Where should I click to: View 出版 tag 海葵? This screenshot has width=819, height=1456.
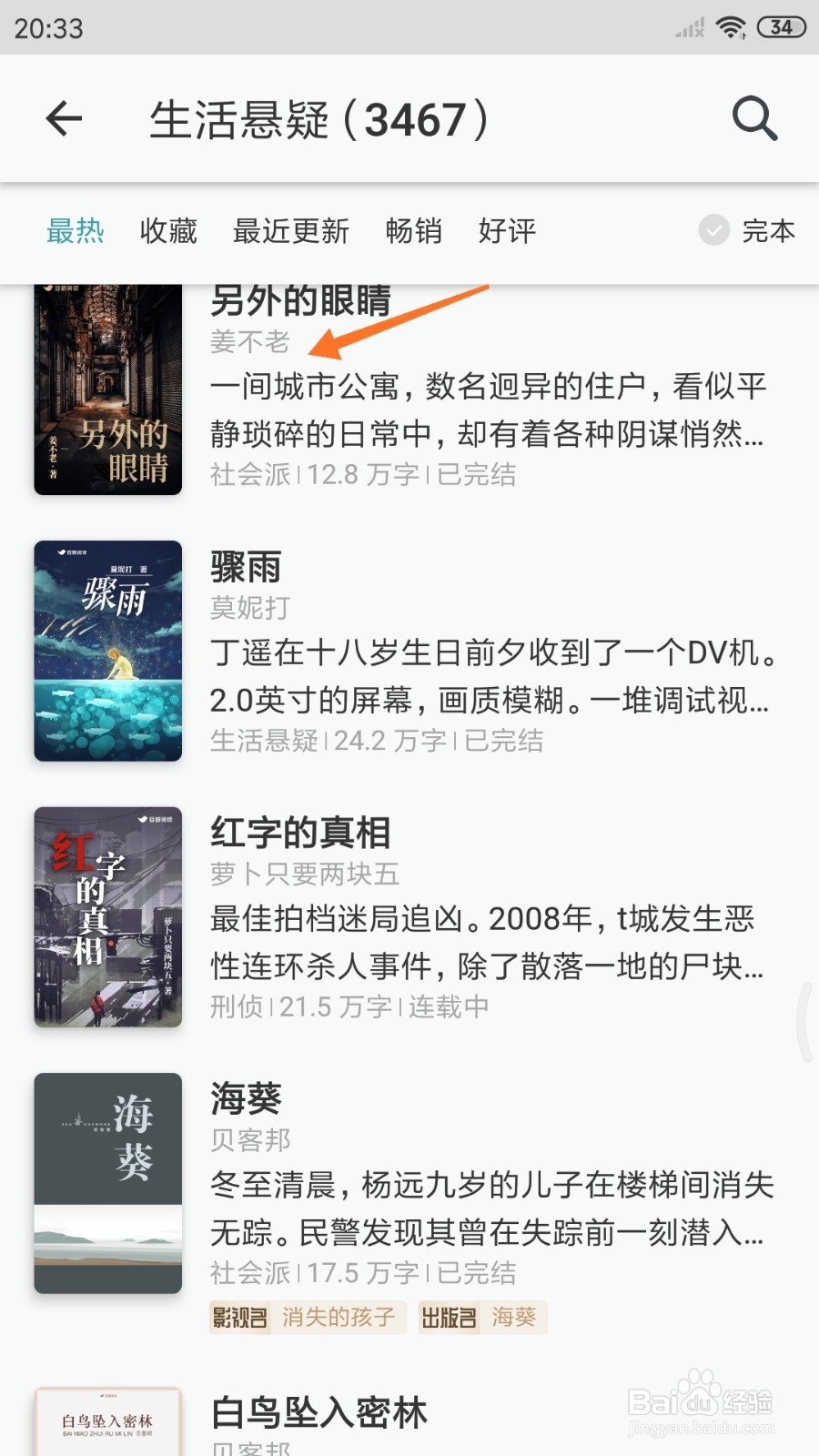pyautogui.click(x=482, y=1317)
